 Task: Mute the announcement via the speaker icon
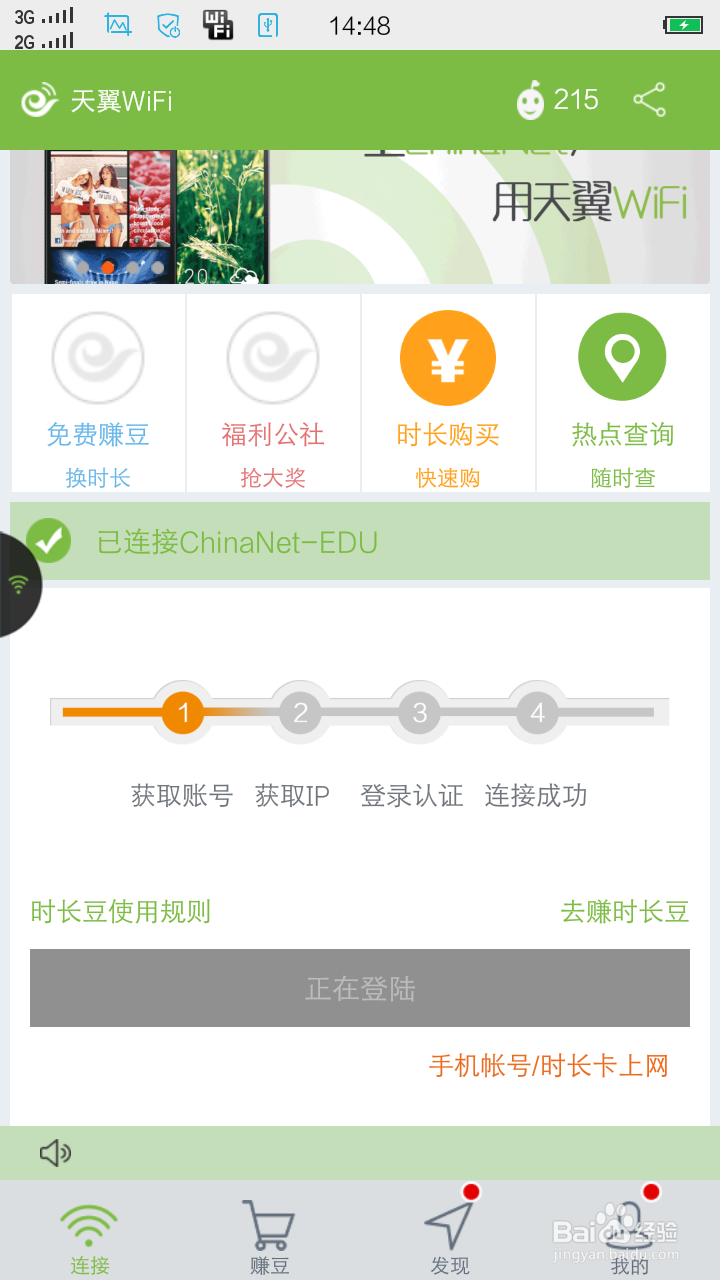point(55,1152)
